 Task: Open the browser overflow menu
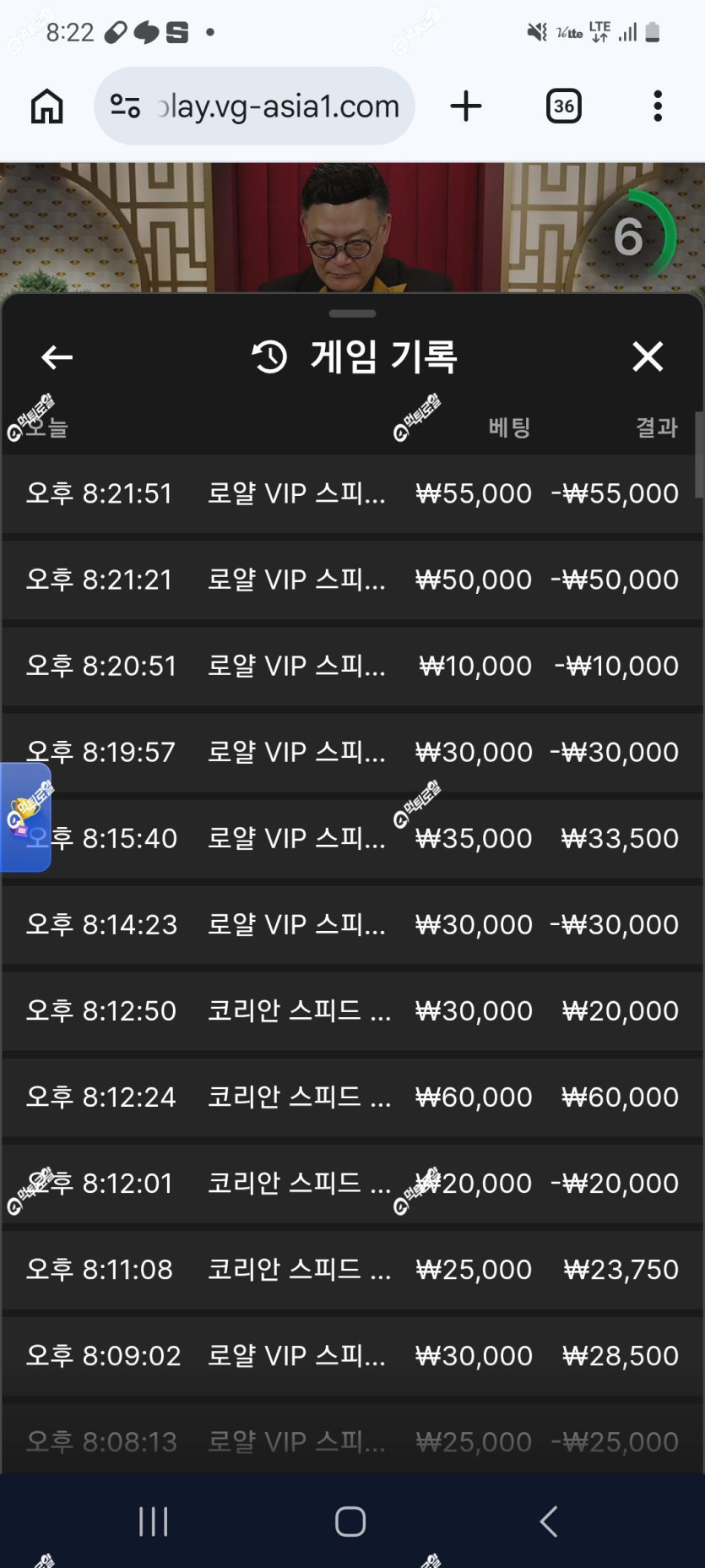[658, 106]
